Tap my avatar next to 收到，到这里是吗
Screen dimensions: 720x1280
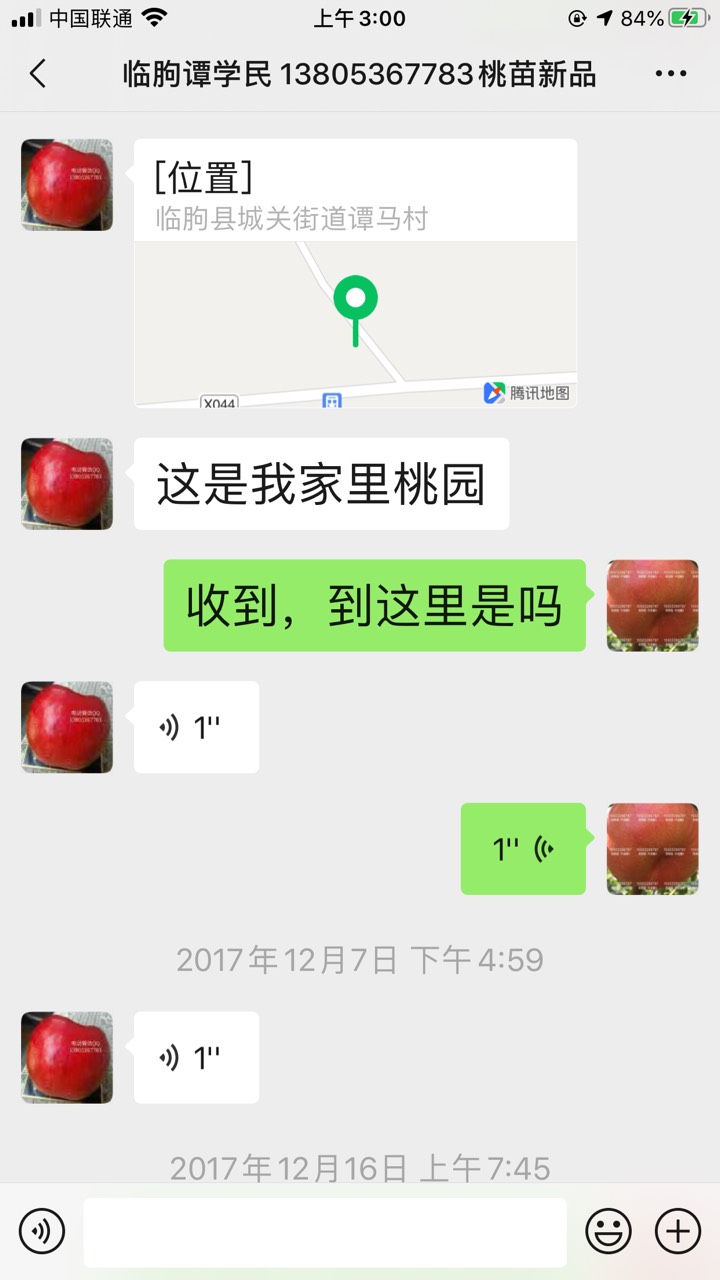[653, 606]
